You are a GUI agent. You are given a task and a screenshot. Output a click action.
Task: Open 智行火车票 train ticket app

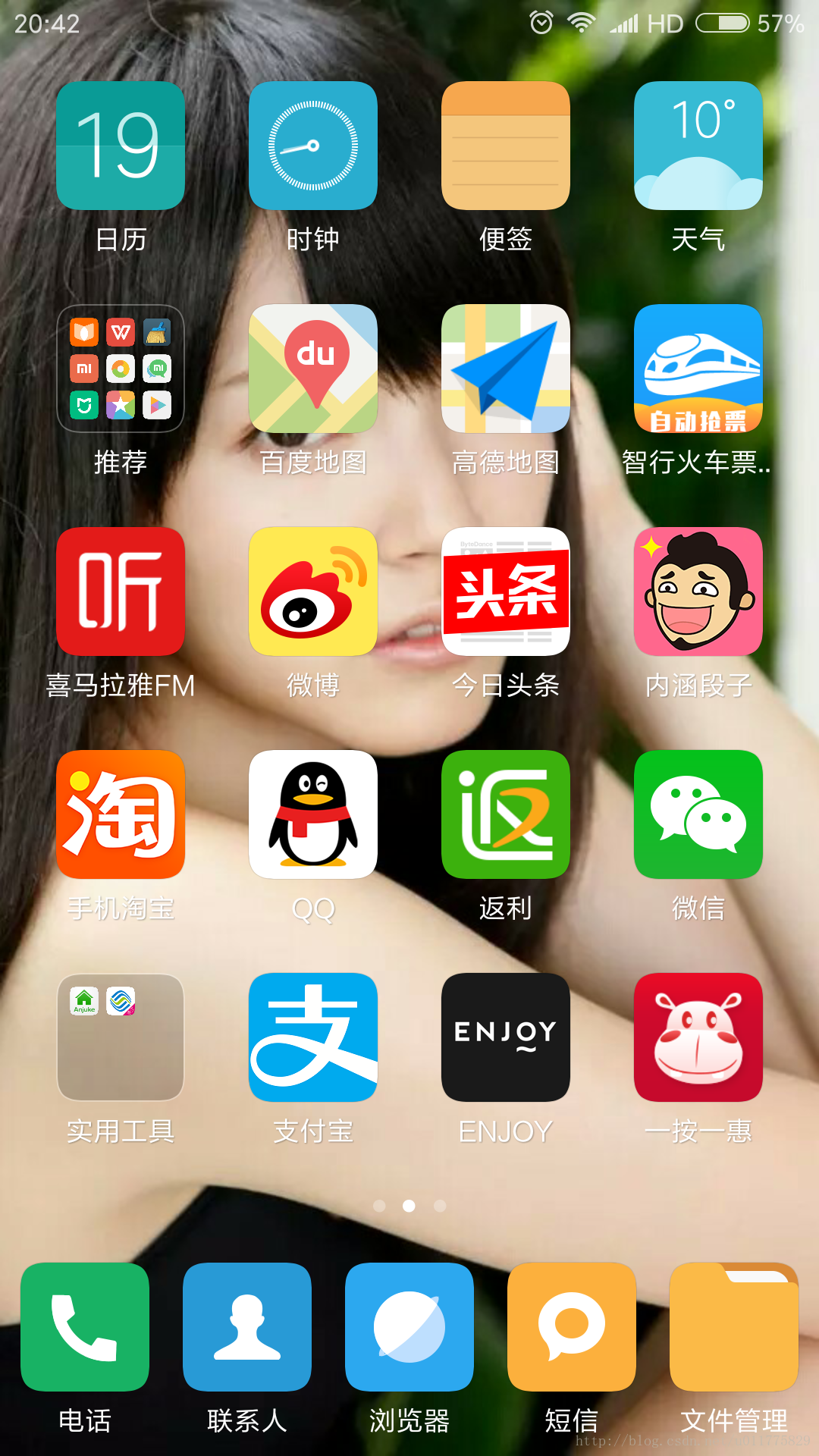pyautogui.click(x=698, y=369)
